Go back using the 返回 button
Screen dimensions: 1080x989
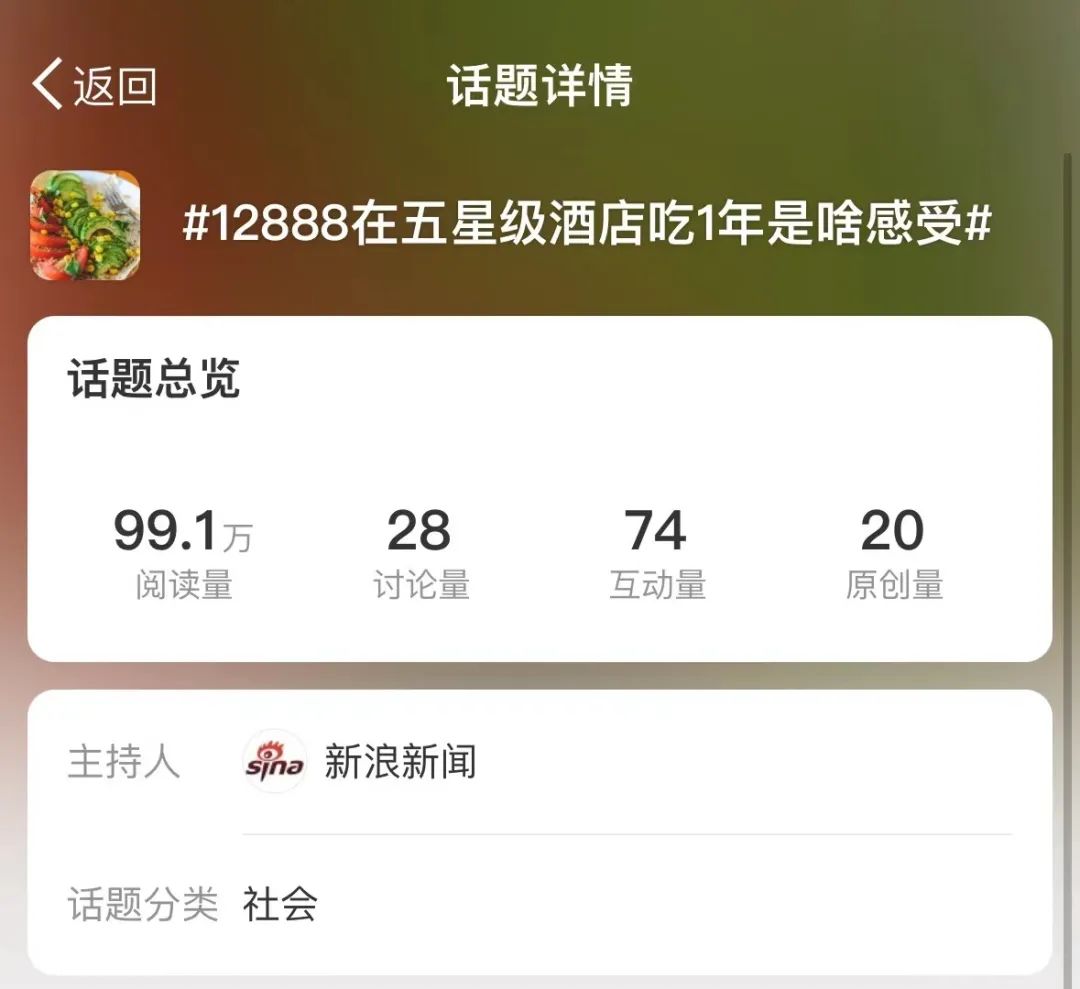(95, 85)
